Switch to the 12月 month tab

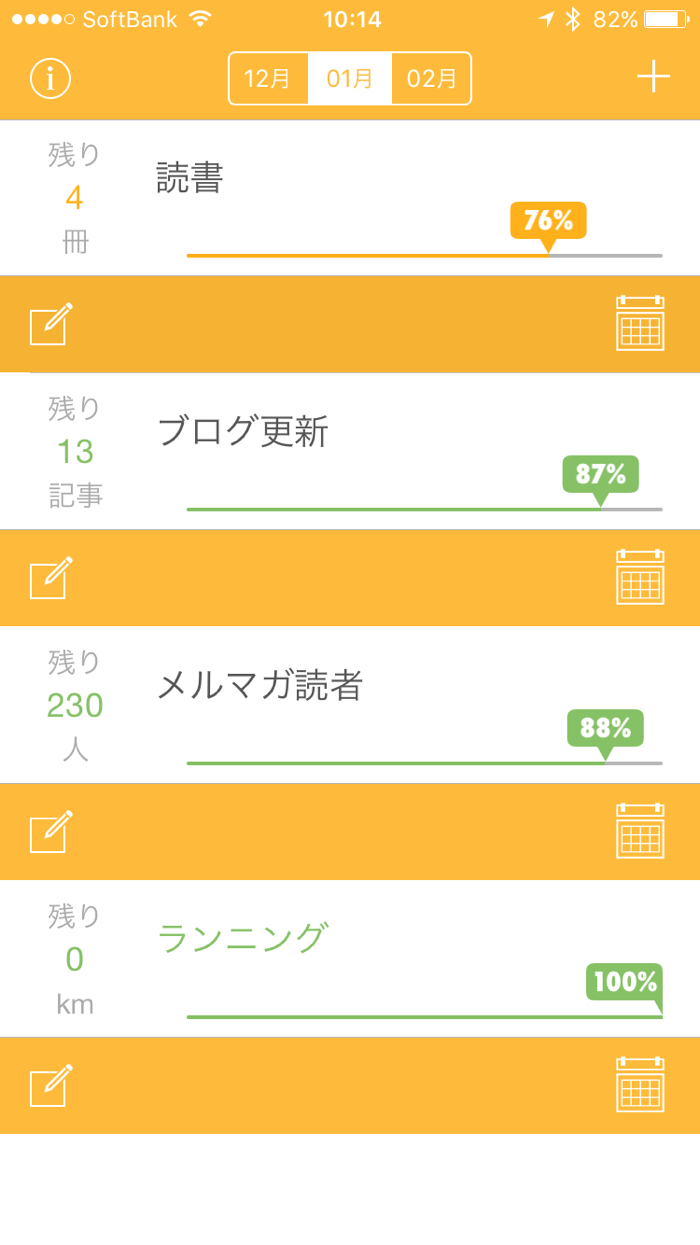pyautogui.click(x=268, y=78)
